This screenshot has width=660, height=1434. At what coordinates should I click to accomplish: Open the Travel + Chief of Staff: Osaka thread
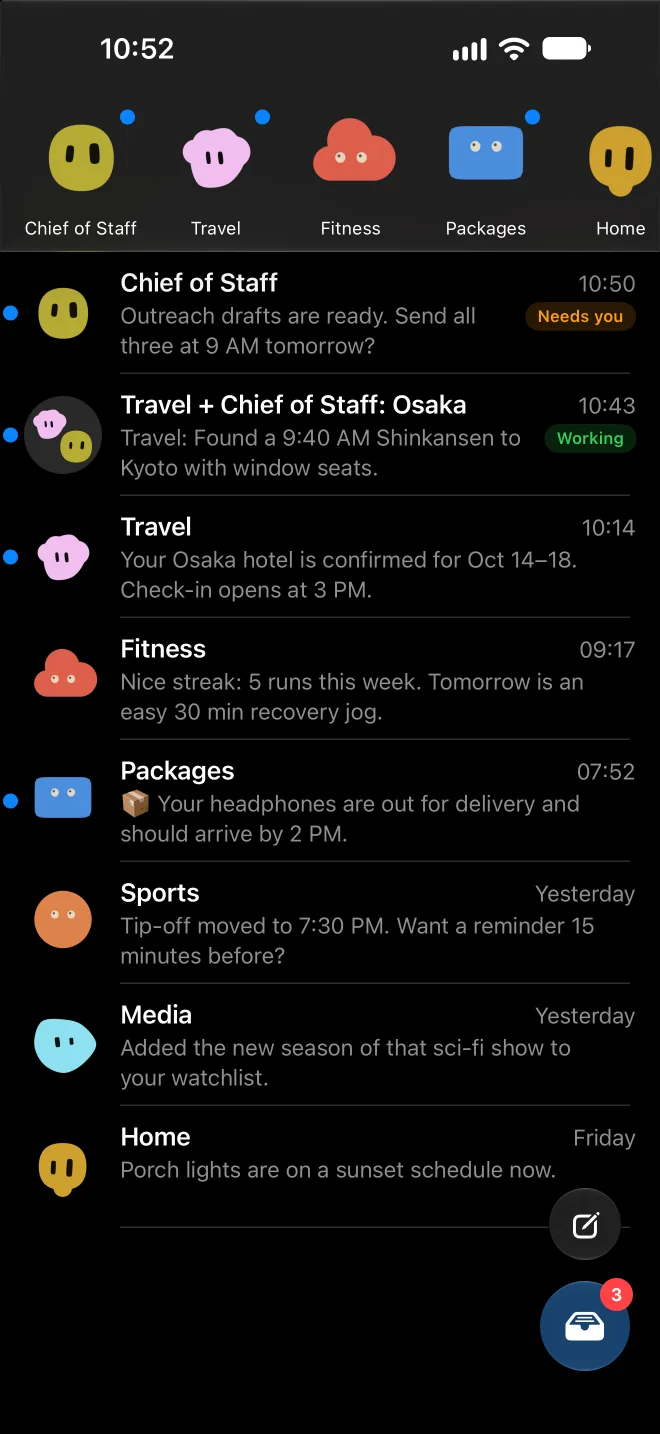point(330,435)
